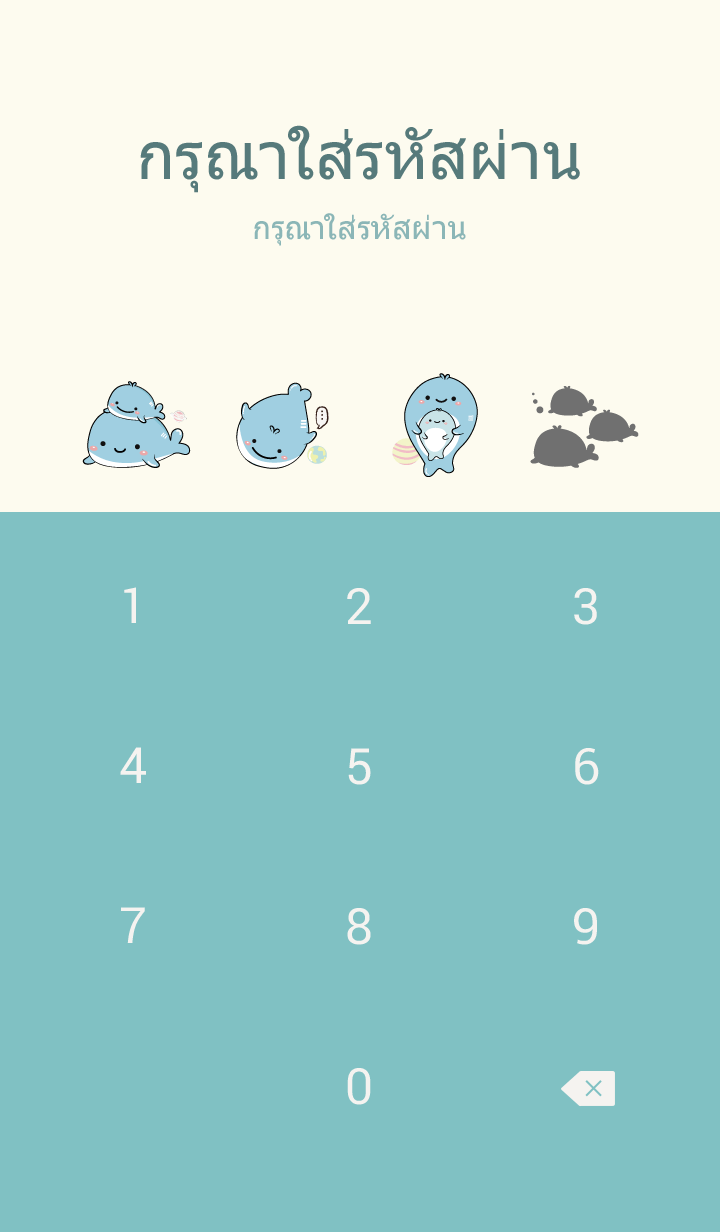720x1232 pixels.
Task: Enter digit 1 on the passcode keypad
Action: click(132, 607)
